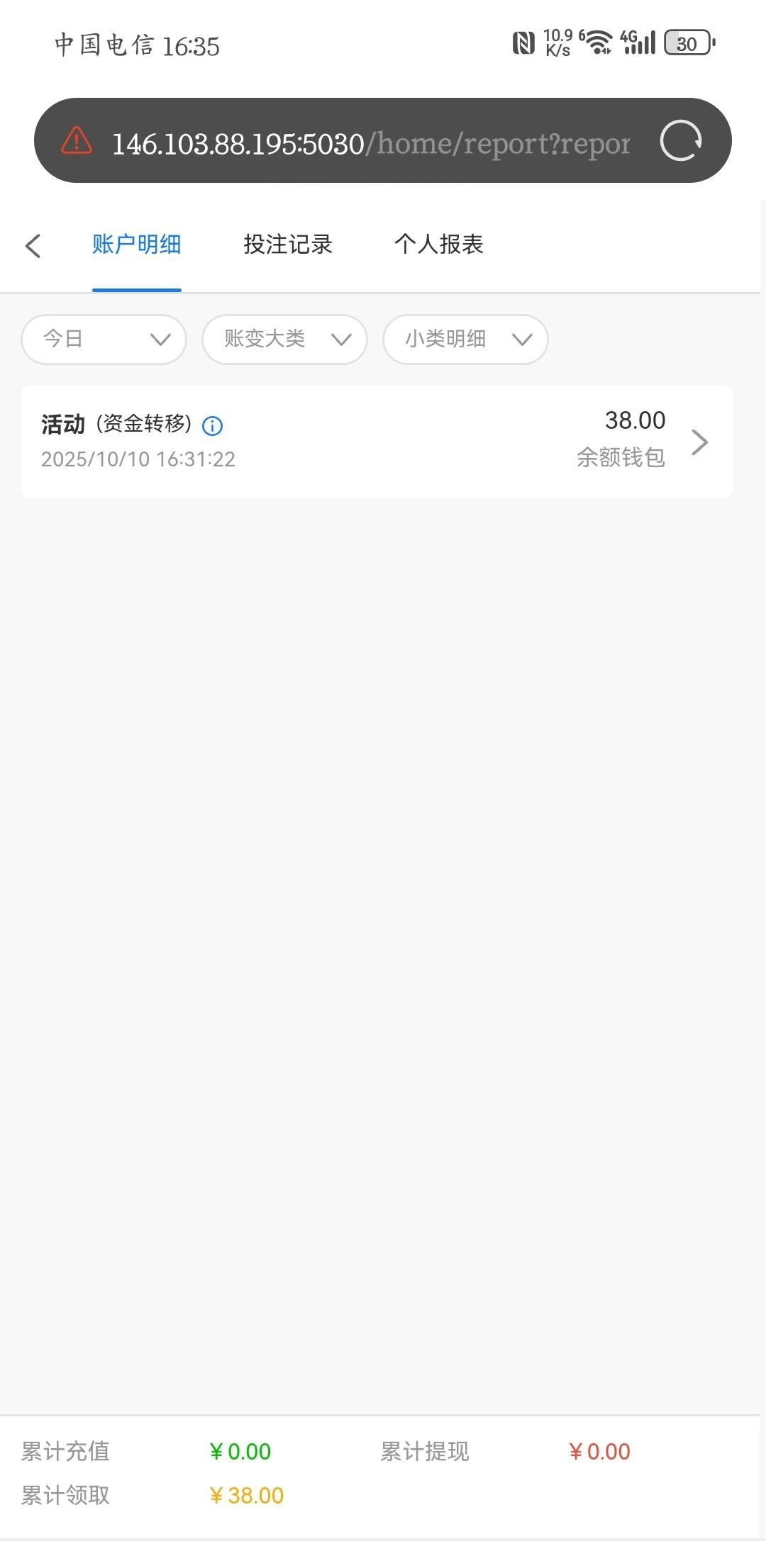Tap the refresh icon in the address bar

tap(679, 140)
